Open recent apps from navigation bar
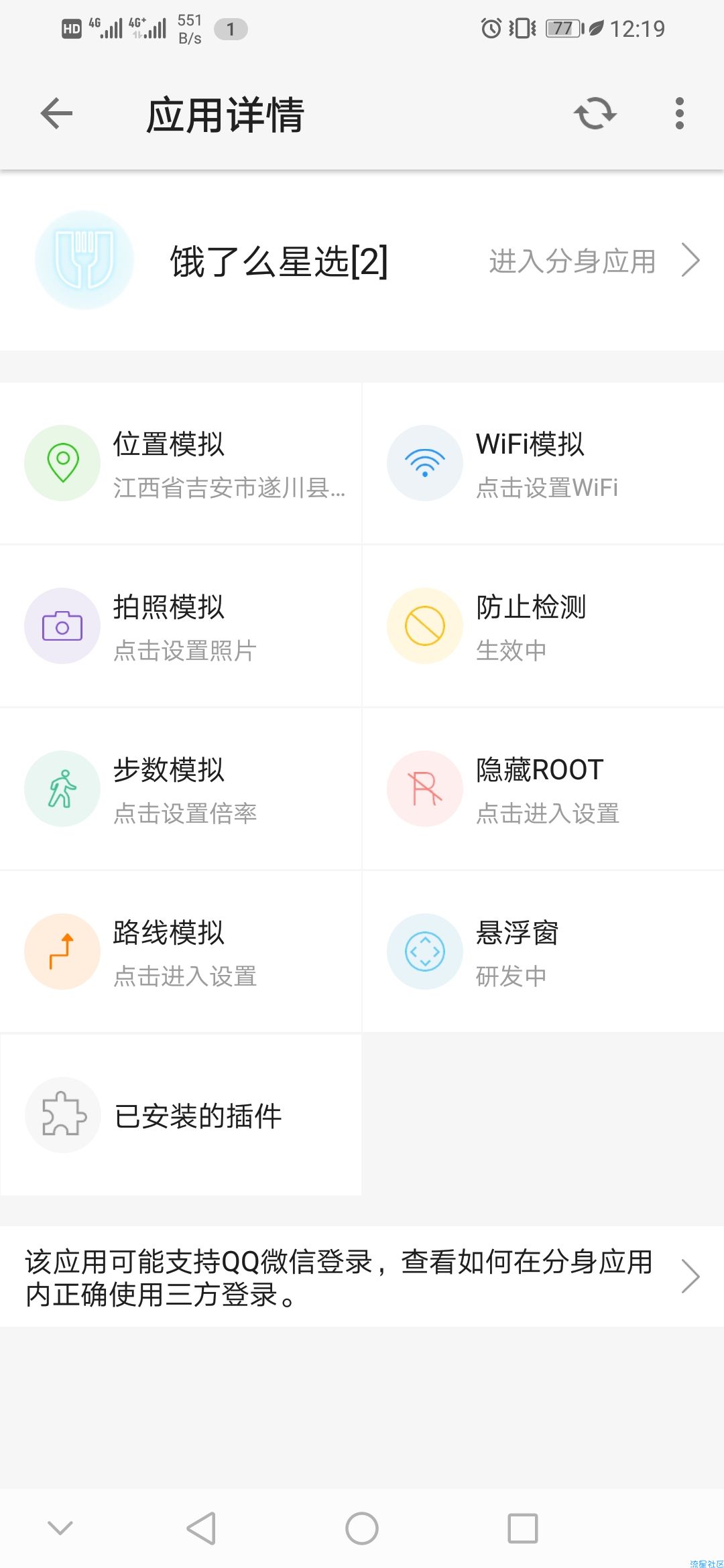724x1568 pixels. [523, 1528]
